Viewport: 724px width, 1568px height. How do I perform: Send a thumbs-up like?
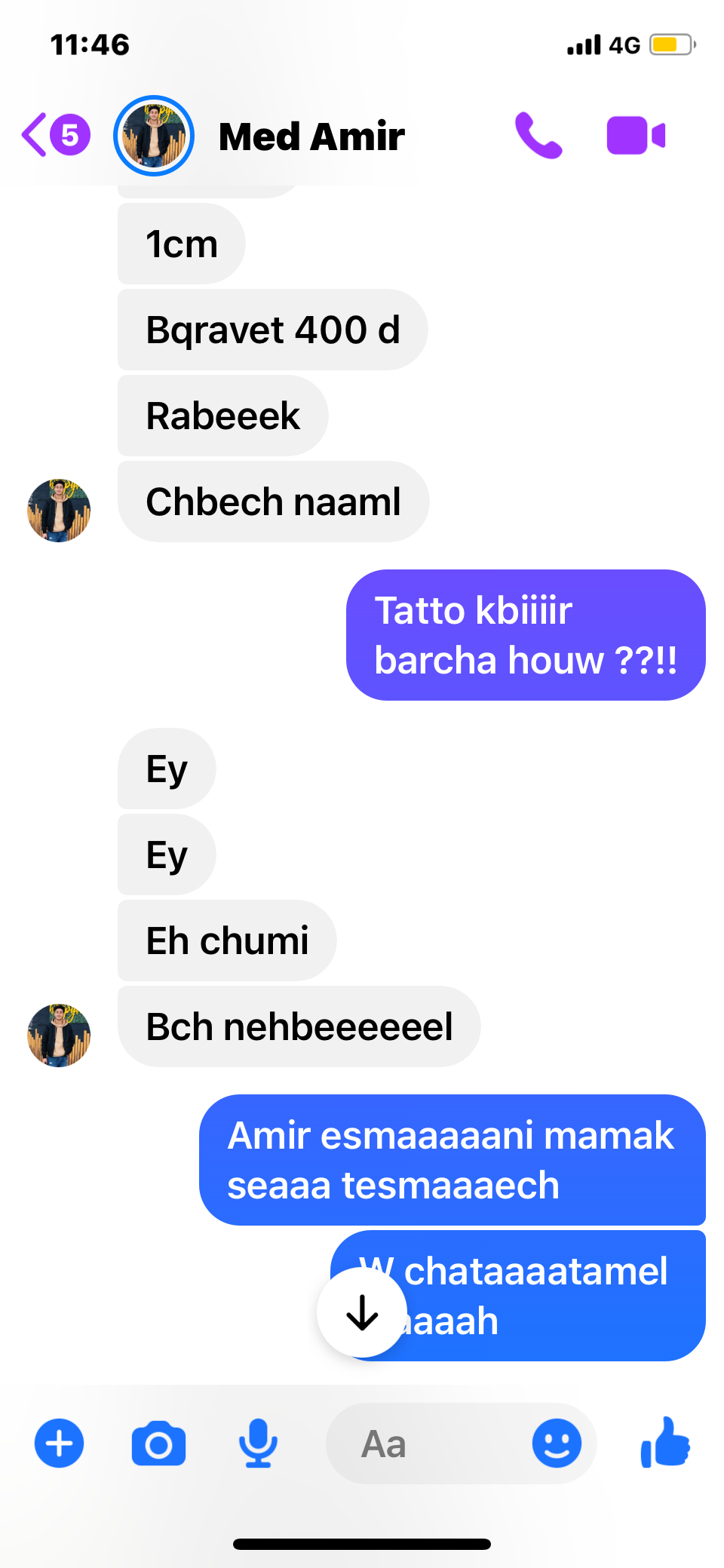pos(665,1442)
